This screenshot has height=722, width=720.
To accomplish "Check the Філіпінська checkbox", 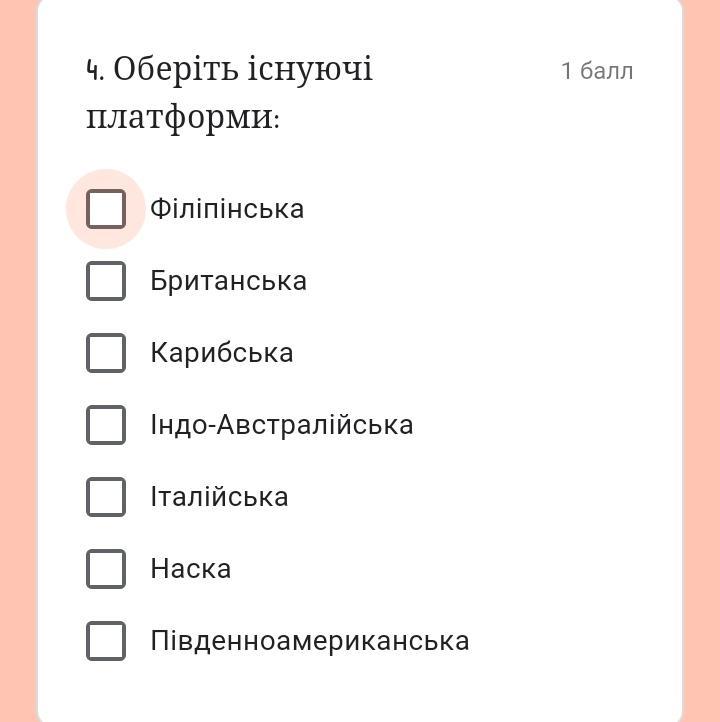I will pyautogui.click(x=106, y=209).
